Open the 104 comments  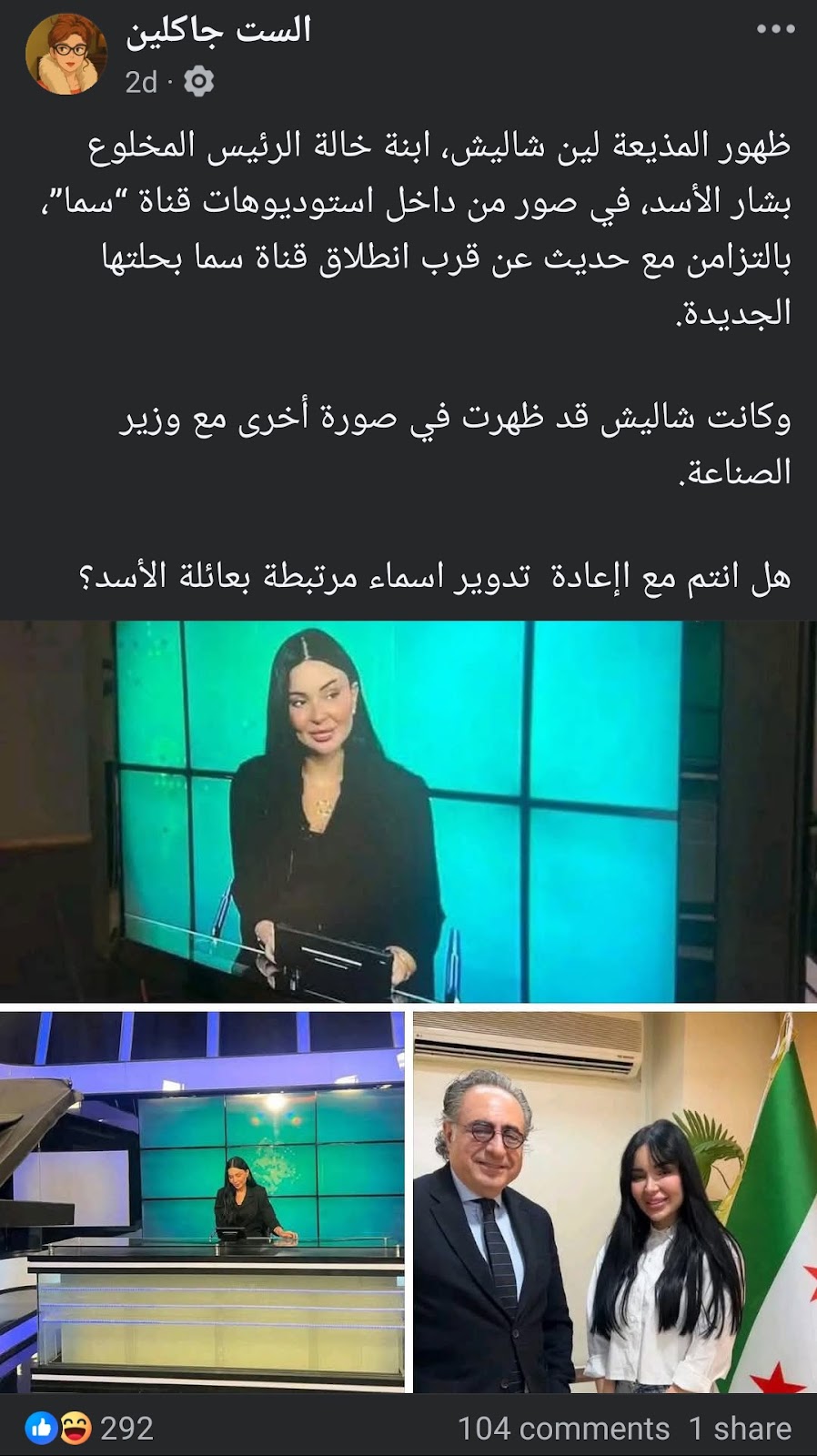[563, 1429]
